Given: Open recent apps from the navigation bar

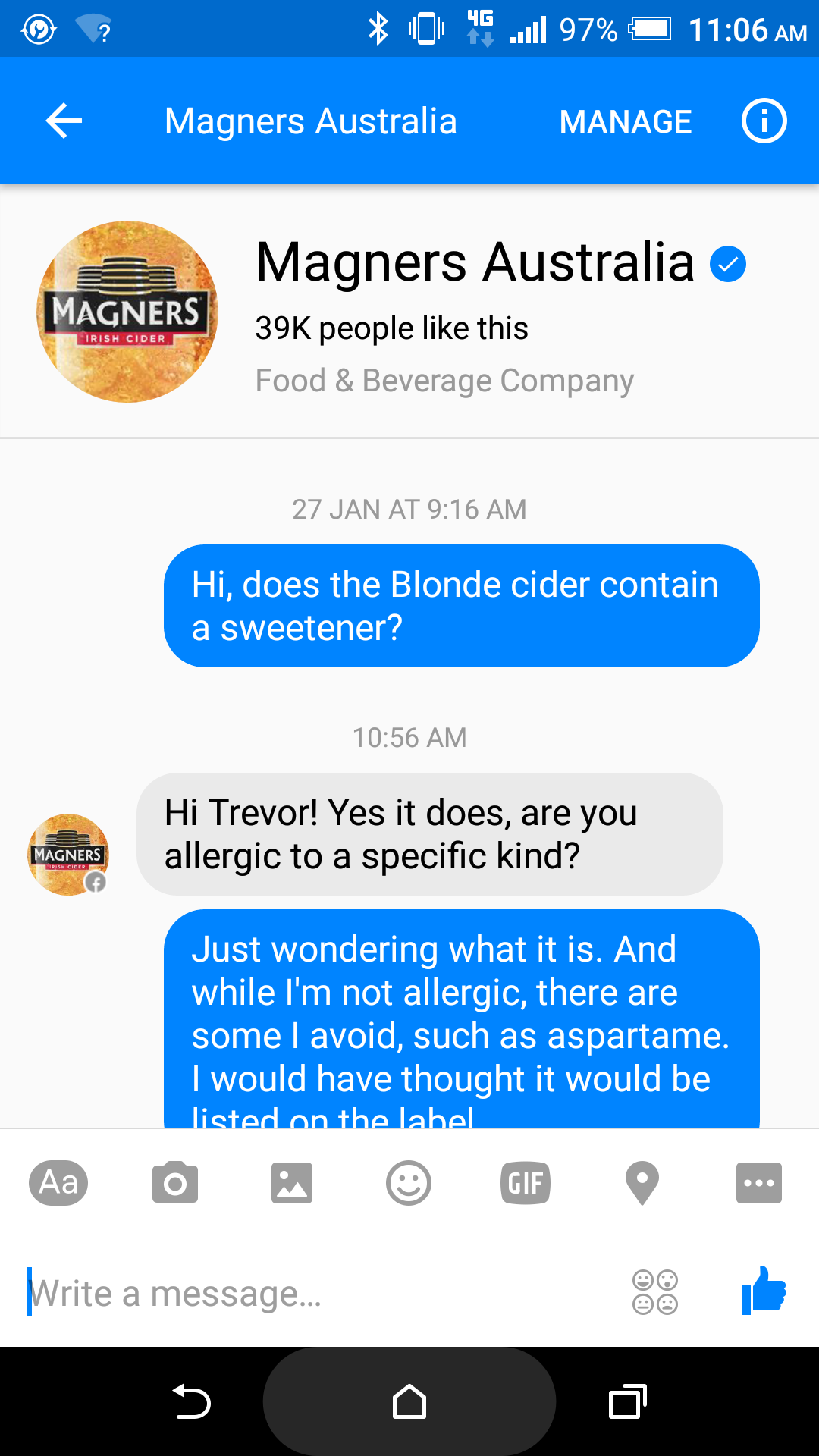Looking at the screenshot, I should [x=628, y=1401].
